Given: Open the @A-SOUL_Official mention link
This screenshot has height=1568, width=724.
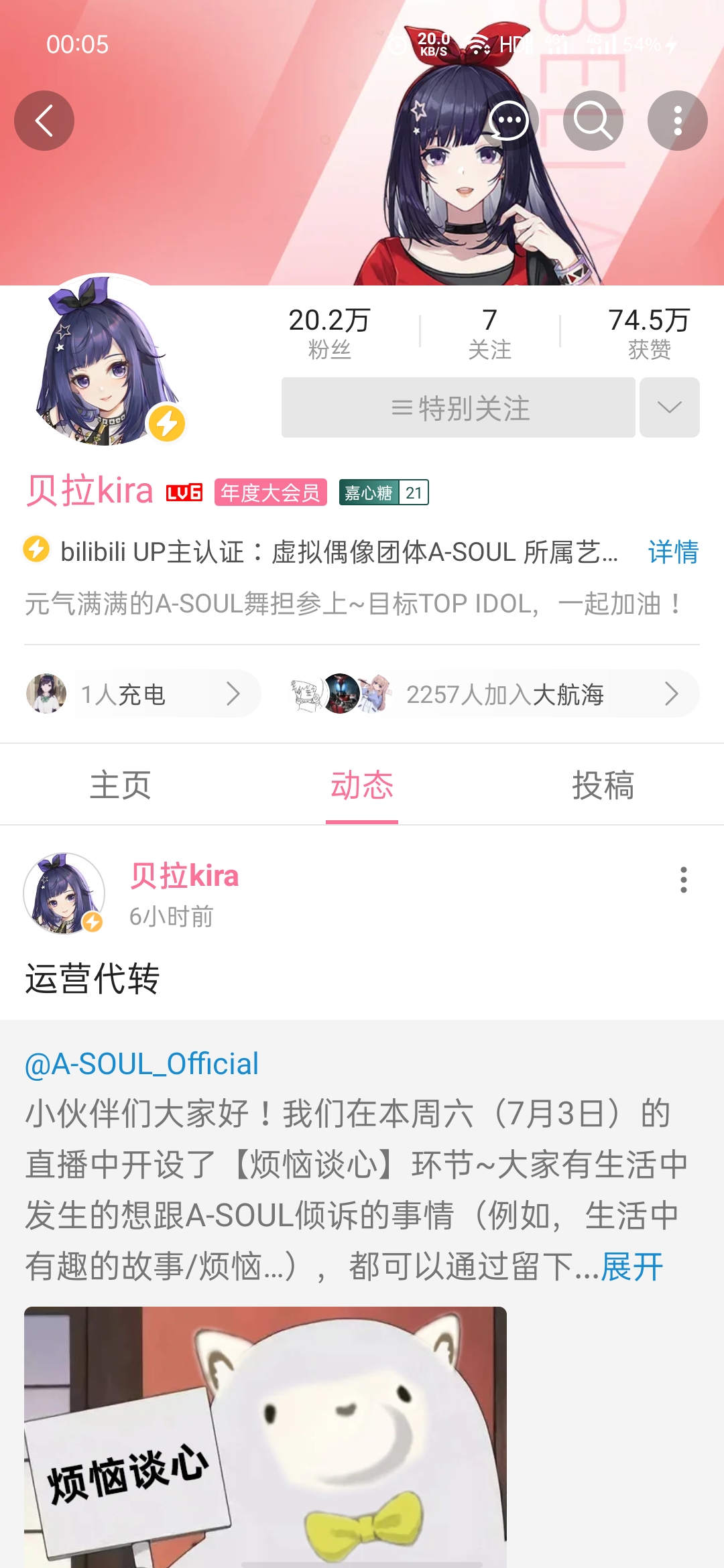Looking at the screenshot, I should tap(141, 1064).
